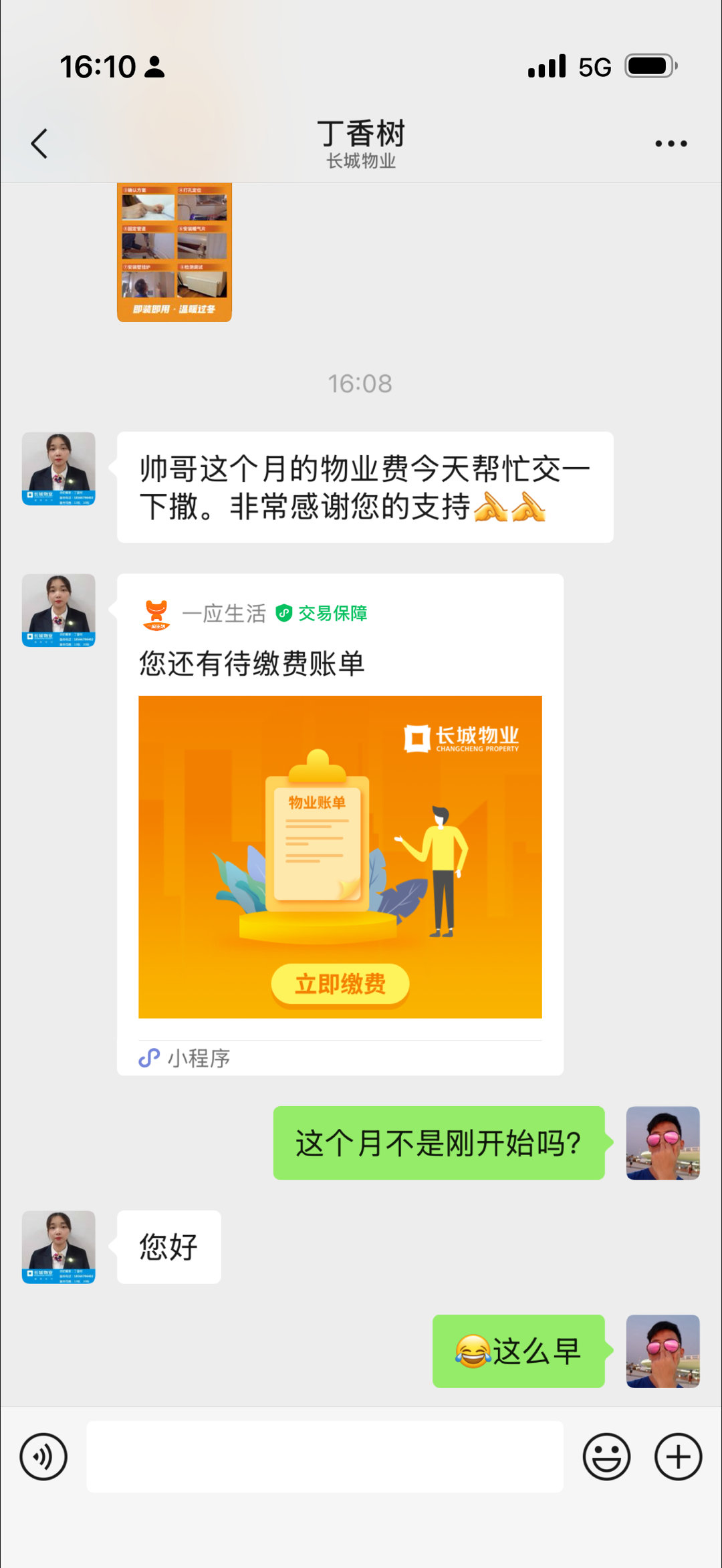Viewport: 722px width, 1568px height.
Task: Tap the 小程序 link icon below the card
Action: [x=149, y=1057]
